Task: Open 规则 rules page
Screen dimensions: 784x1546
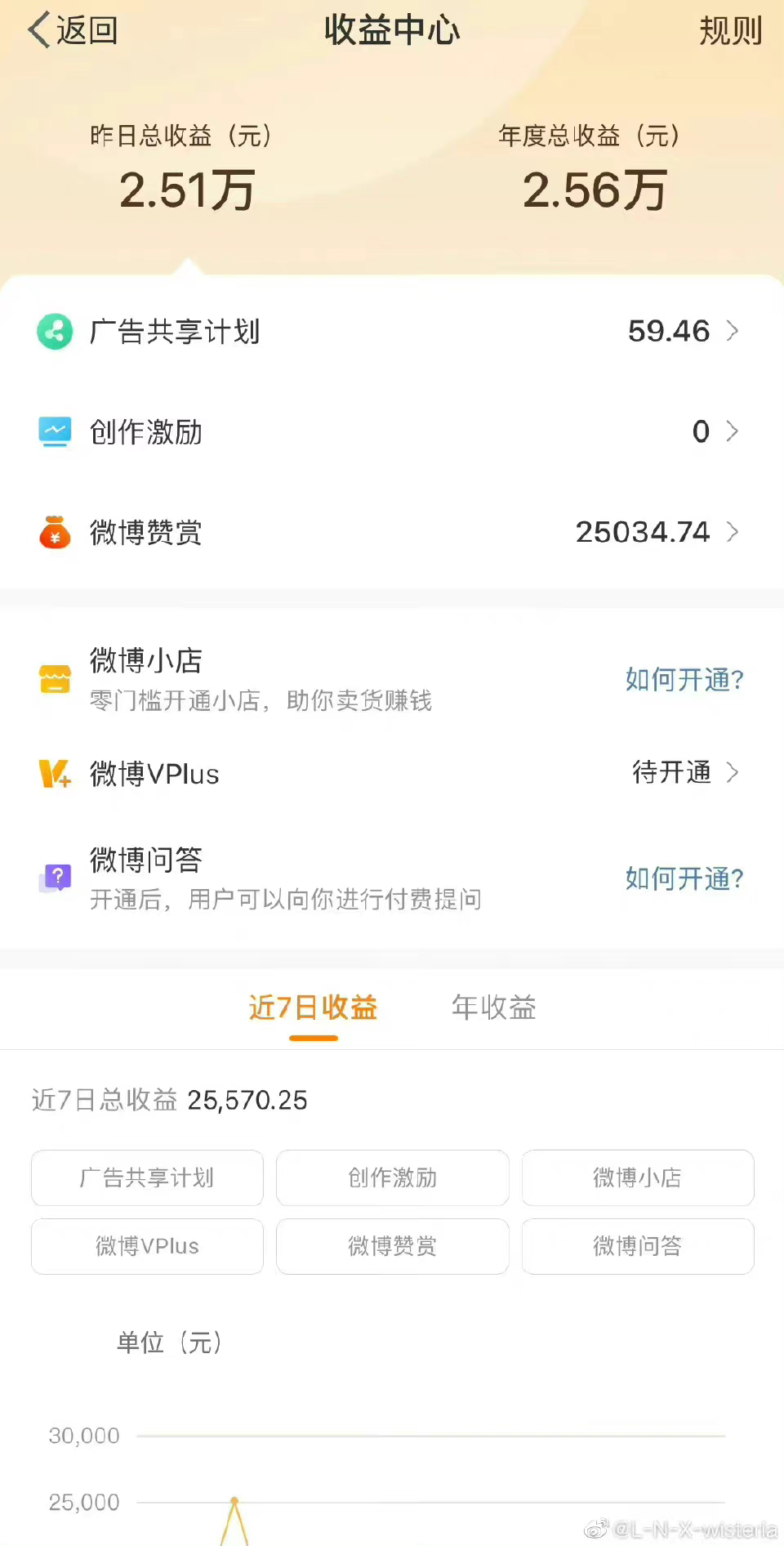Action: tap(730, 31)
